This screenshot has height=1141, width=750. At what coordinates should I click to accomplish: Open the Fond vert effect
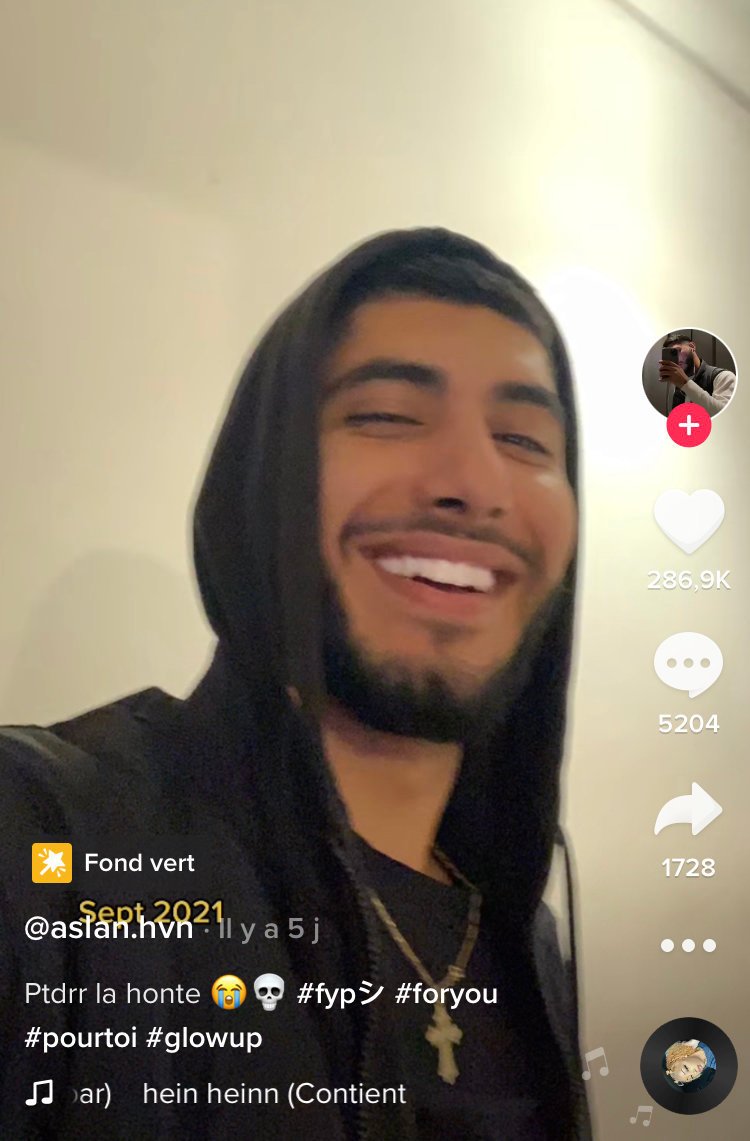[114, 863]
